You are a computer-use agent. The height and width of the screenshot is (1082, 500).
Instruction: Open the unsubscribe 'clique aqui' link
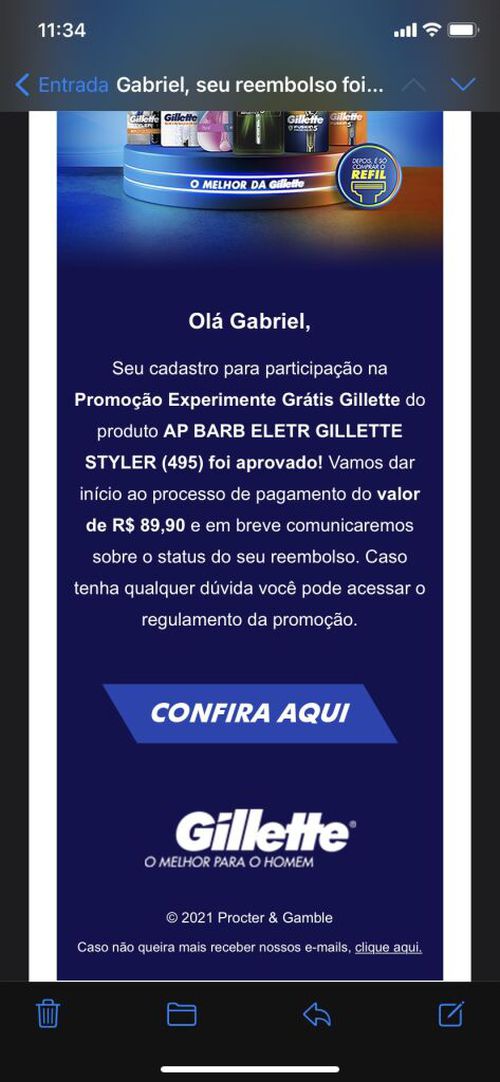click(x=388, y=947)
